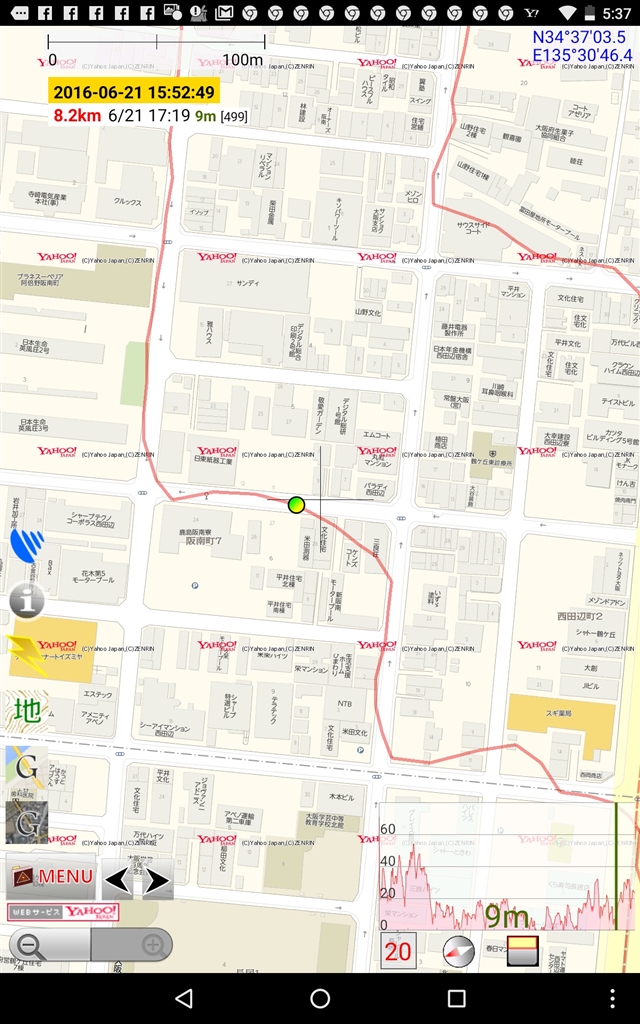Viewport: 640px width, 1024px height.
Task: Tap the blue GPS signal icon
Action: point(27,546)
